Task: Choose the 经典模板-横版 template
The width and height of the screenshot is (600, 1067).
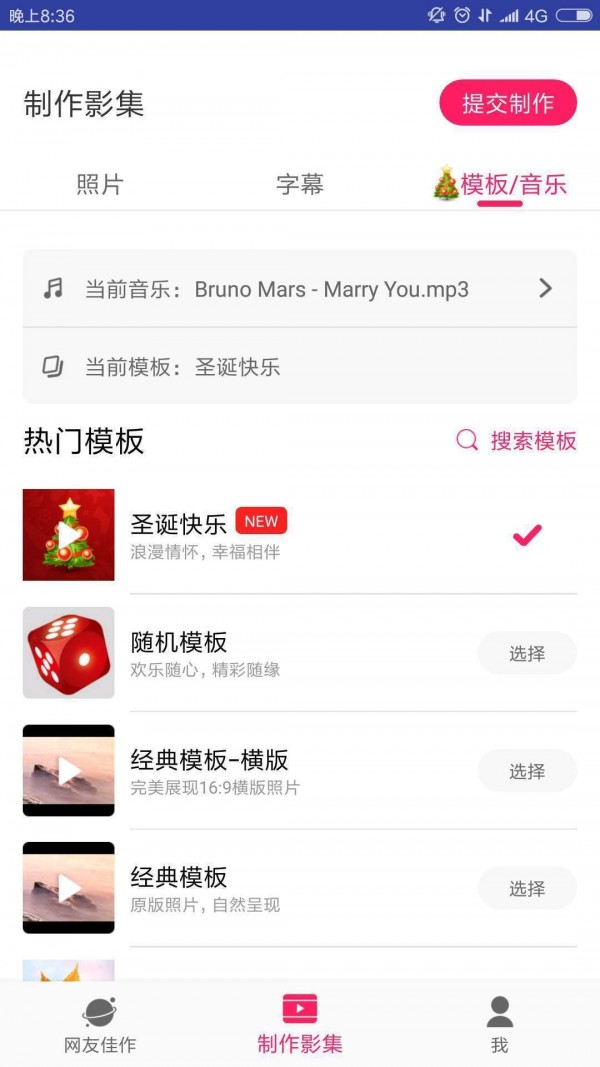Action: pyautogui.click(x=527, y=771)
